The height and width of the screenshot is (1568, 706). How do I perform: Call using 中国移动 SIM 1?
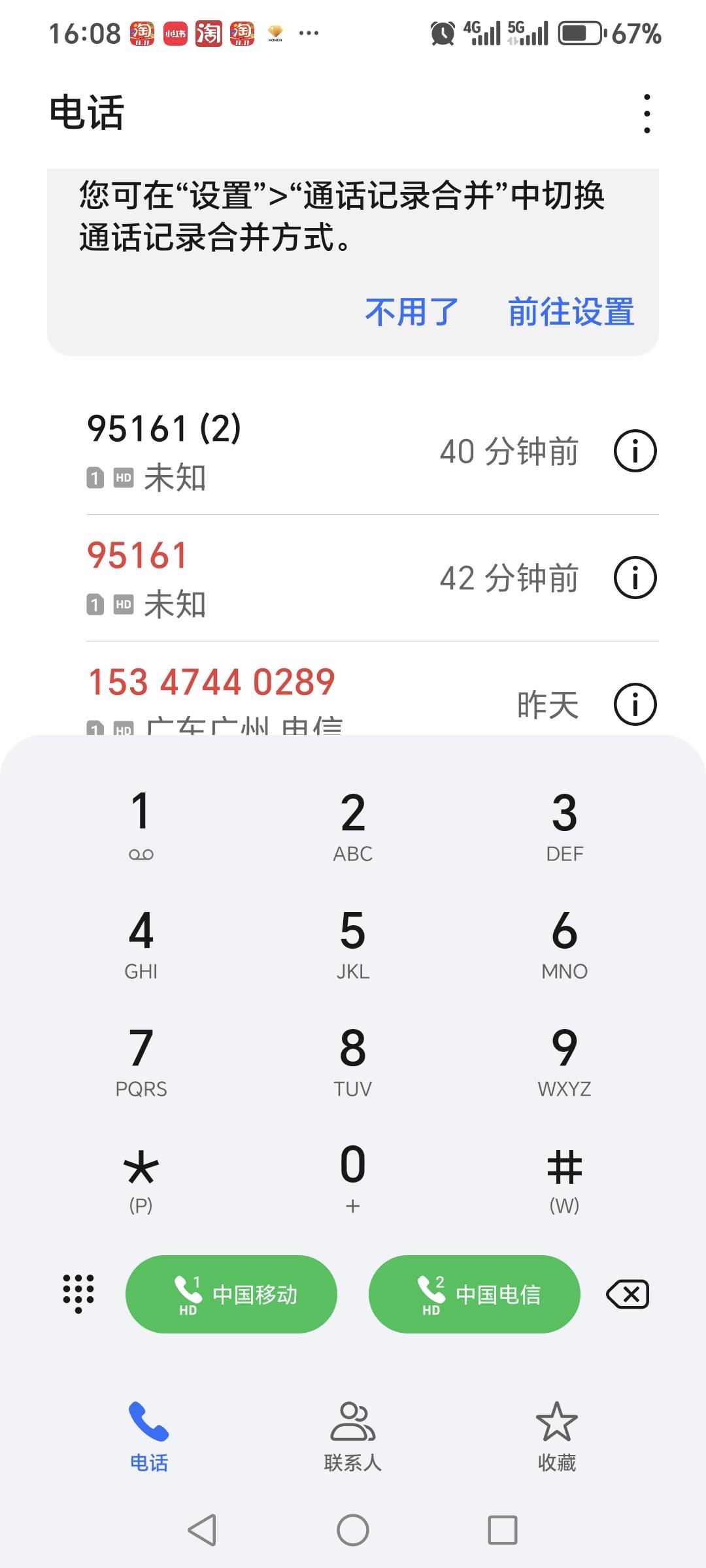pyautogui.click(x=231, y=1294)
